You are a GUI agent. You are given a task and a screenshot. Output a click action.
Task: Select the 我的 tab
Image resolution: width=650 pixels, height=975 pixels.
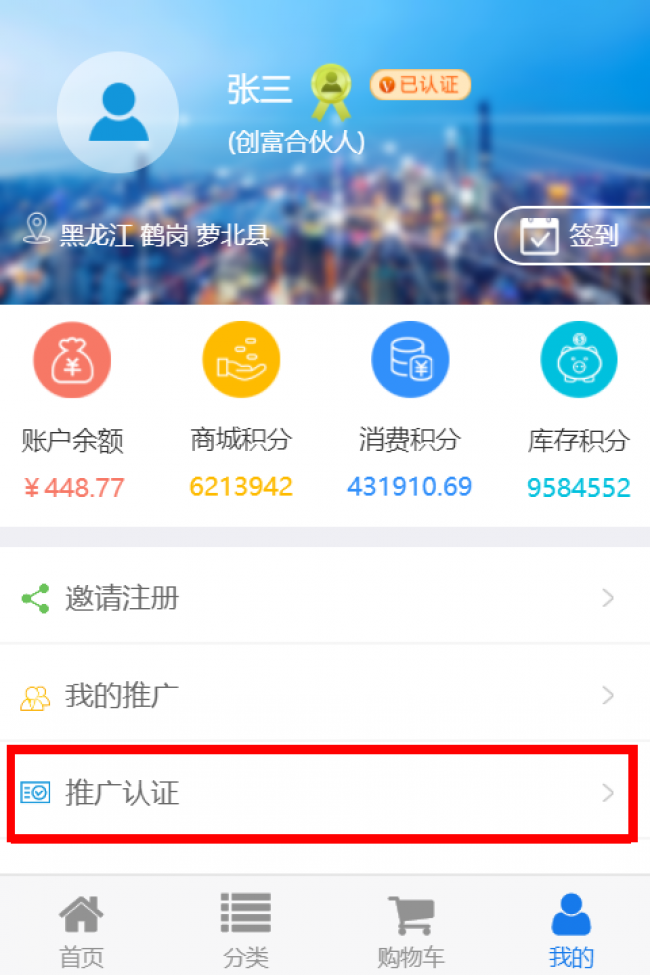point(571,931)
